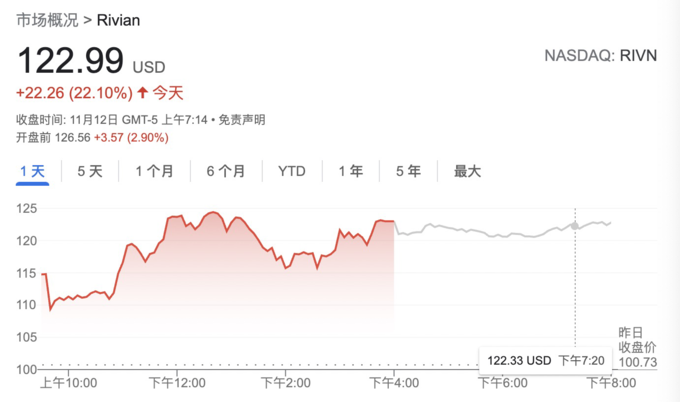Show the 最大 full history range
The width and height of the screenshot is (680, 402).
(x=467, y=171)
